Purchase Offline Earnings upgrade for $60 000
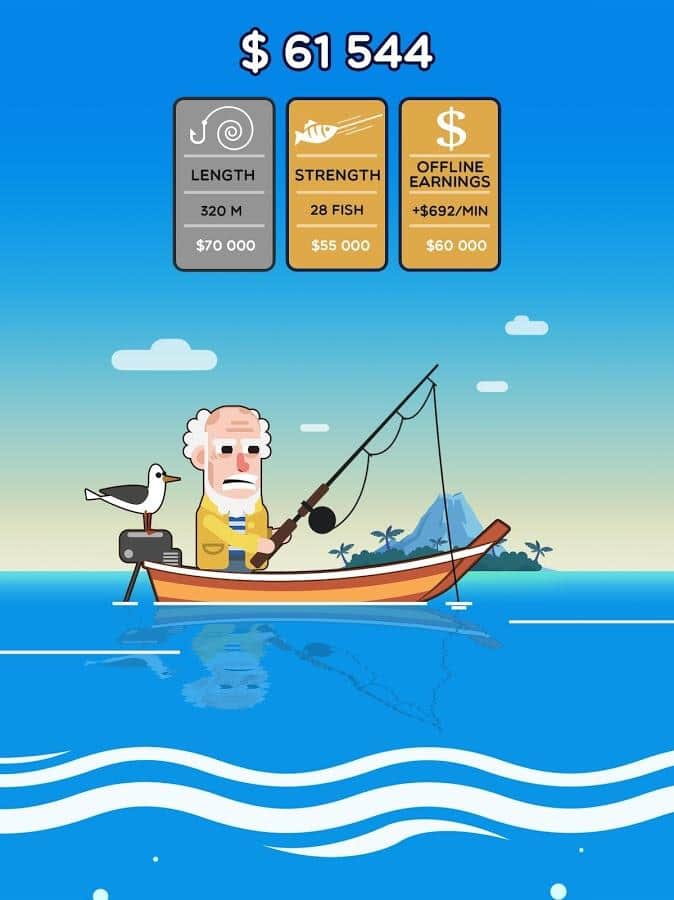Viewport: 674px width, 900px height. coord(449,185)
